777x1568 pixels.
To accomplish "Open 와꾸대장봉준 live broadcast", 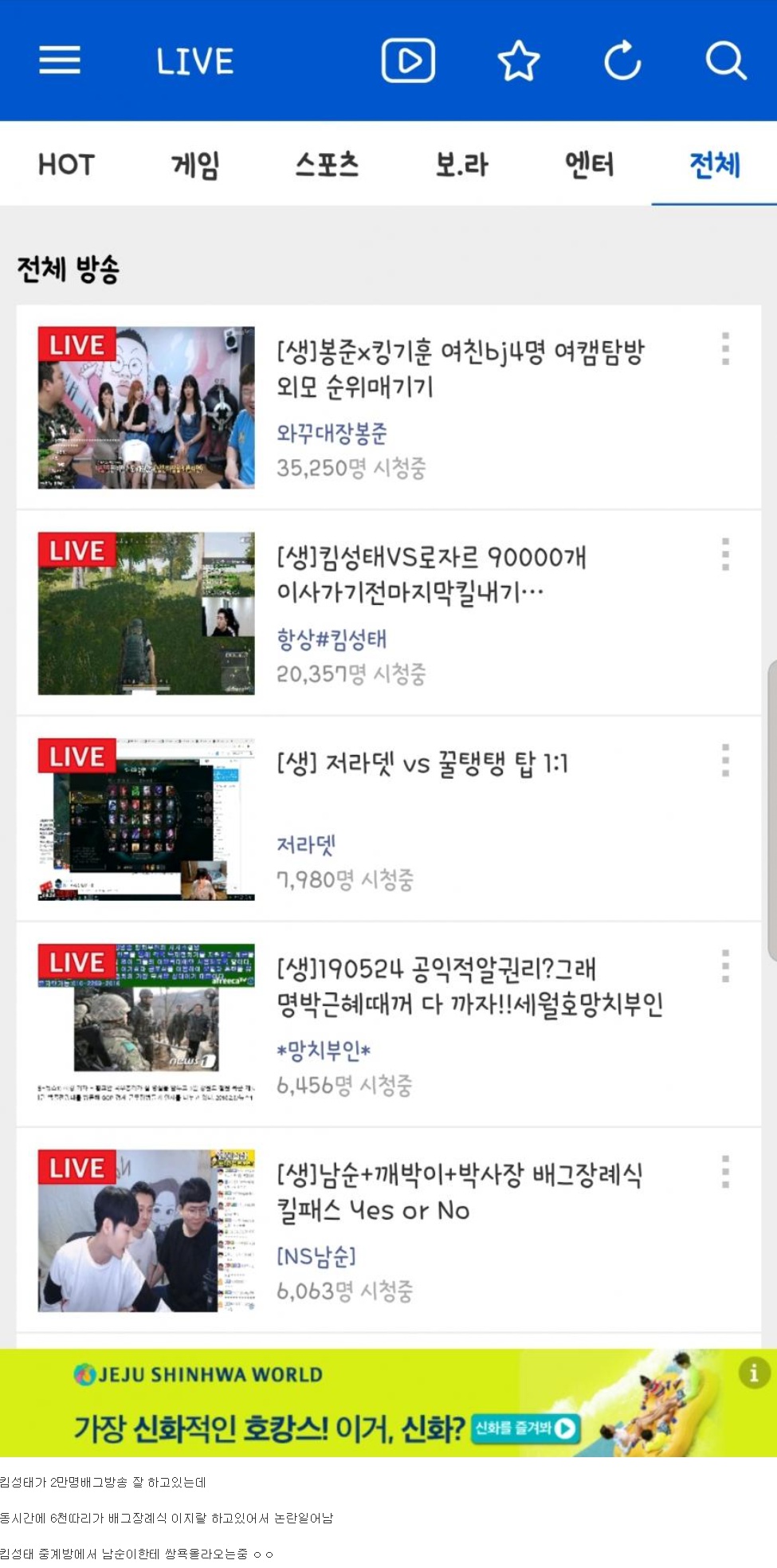I will click(x=460, y=368).
